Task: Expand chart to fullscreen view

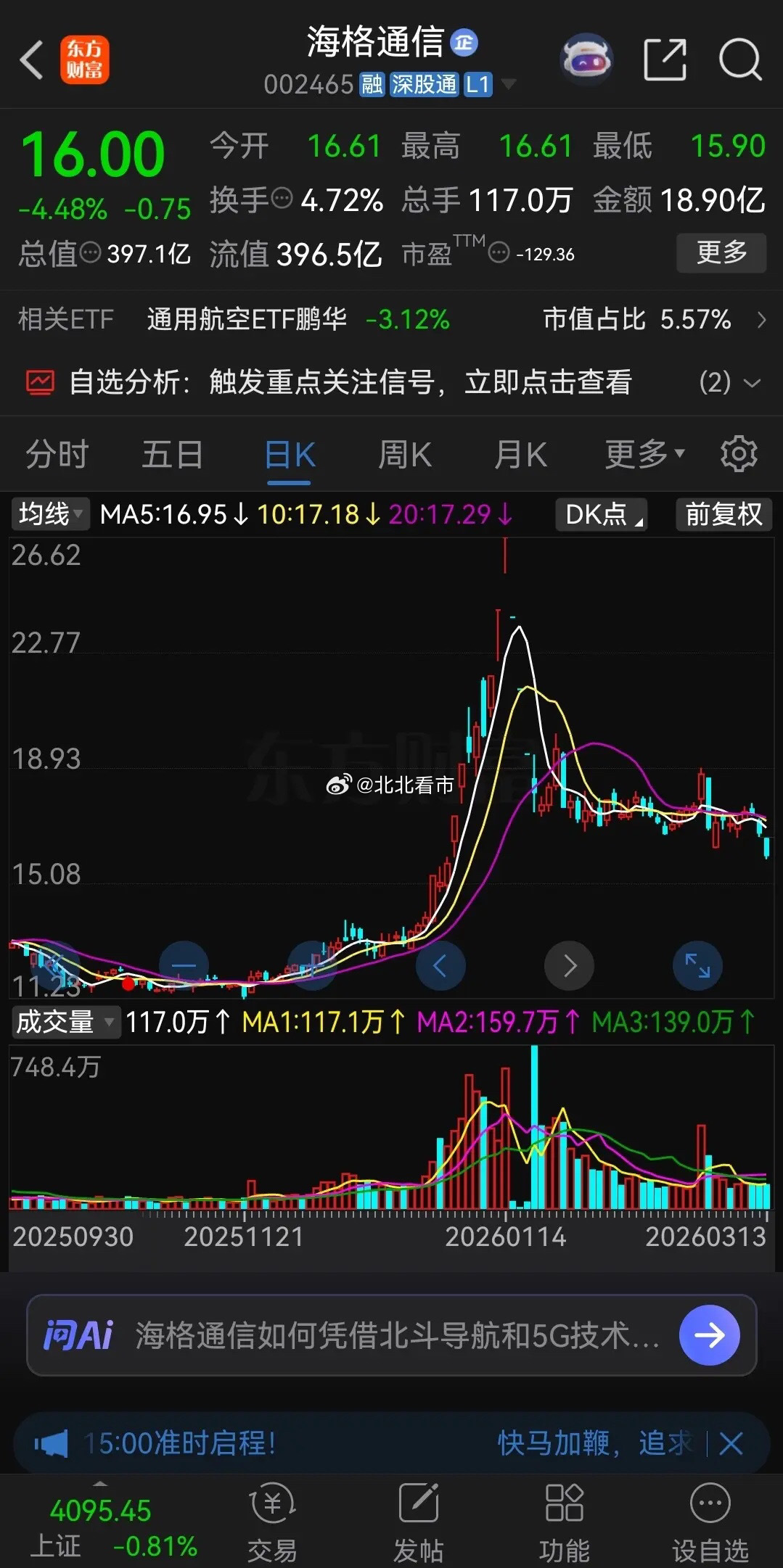Action: (697, 965)
